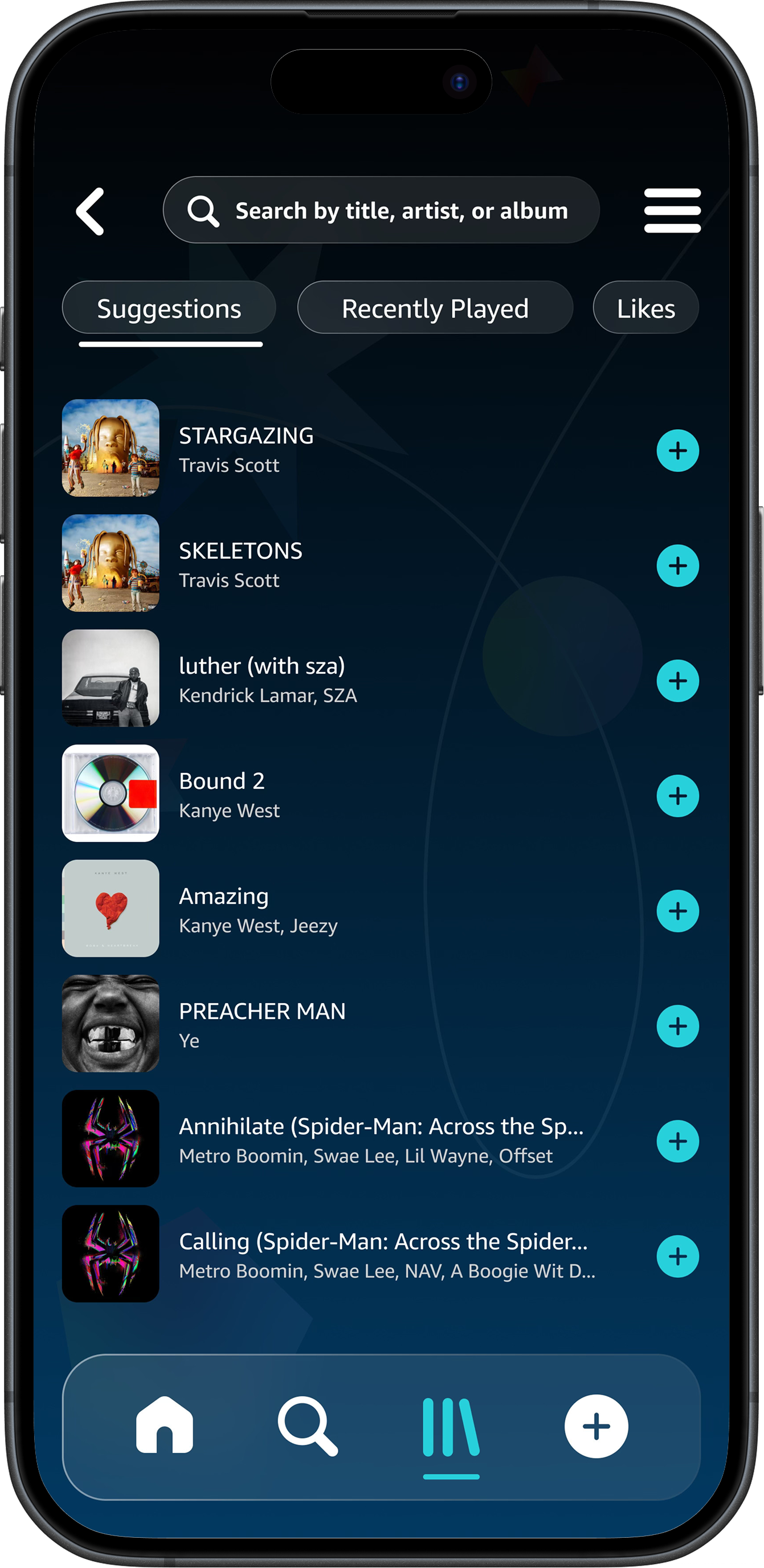764x1568 pixels.
Task: Tap the plus beside Calling
Action: 677,1256
